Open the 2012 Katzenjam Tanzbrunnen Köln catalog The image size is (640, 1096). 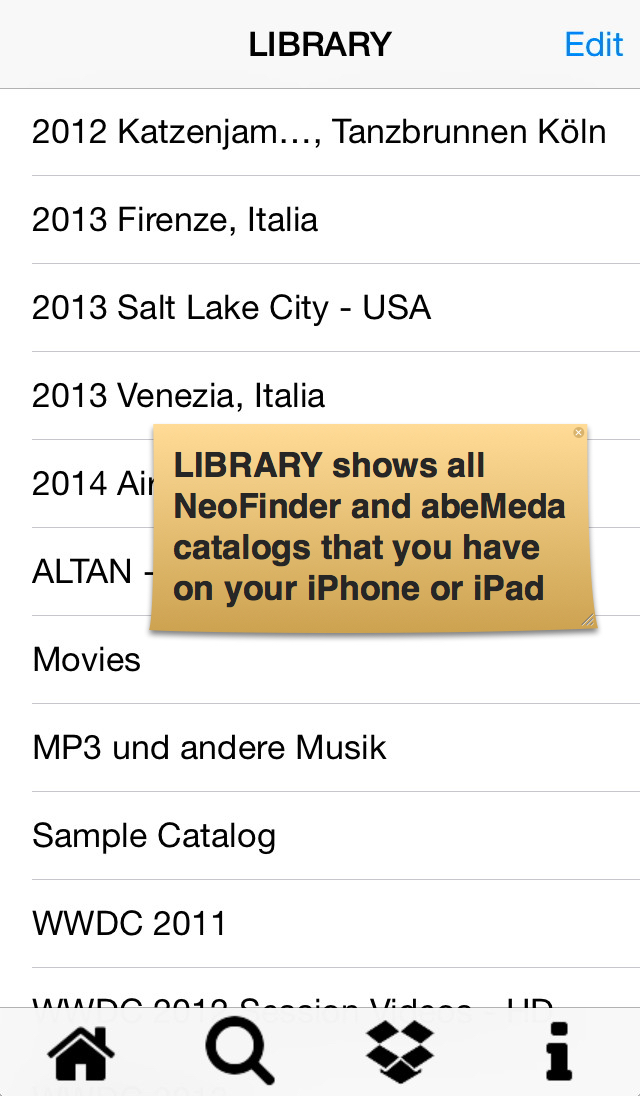320,132
